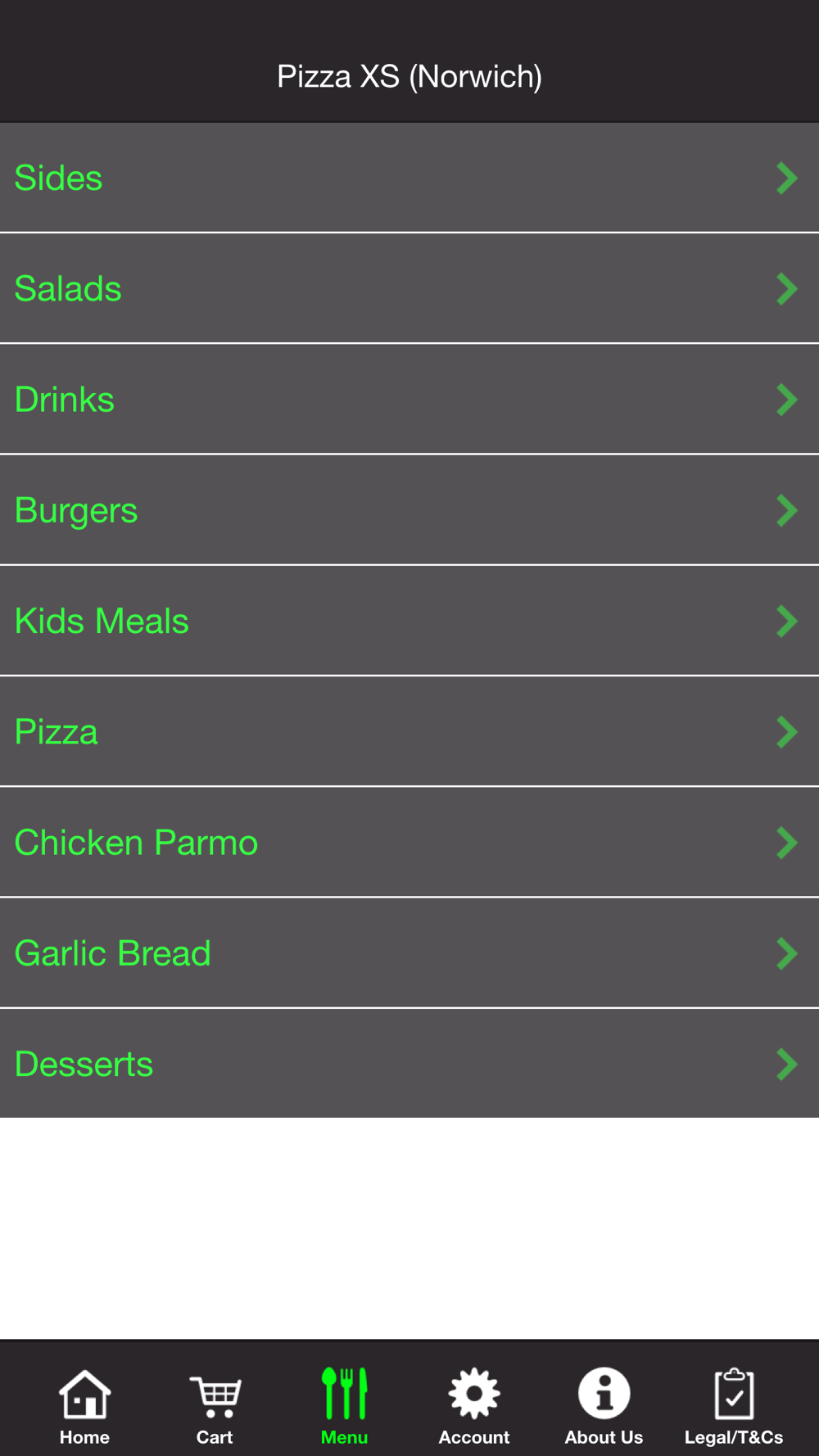Tap the Menu tab
This screenshot has height=1456, width=819.
344,1407
